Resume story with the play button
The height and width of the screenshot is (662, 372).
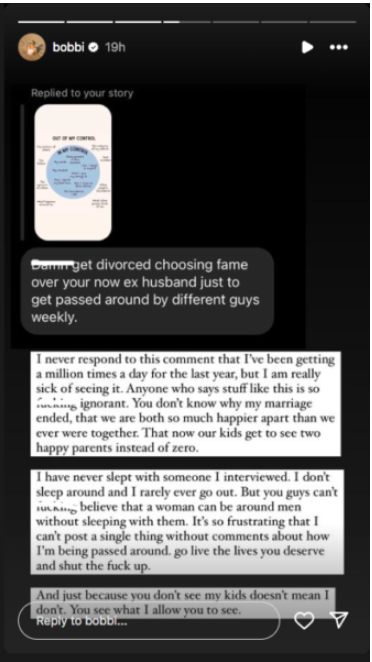(307, 47)
